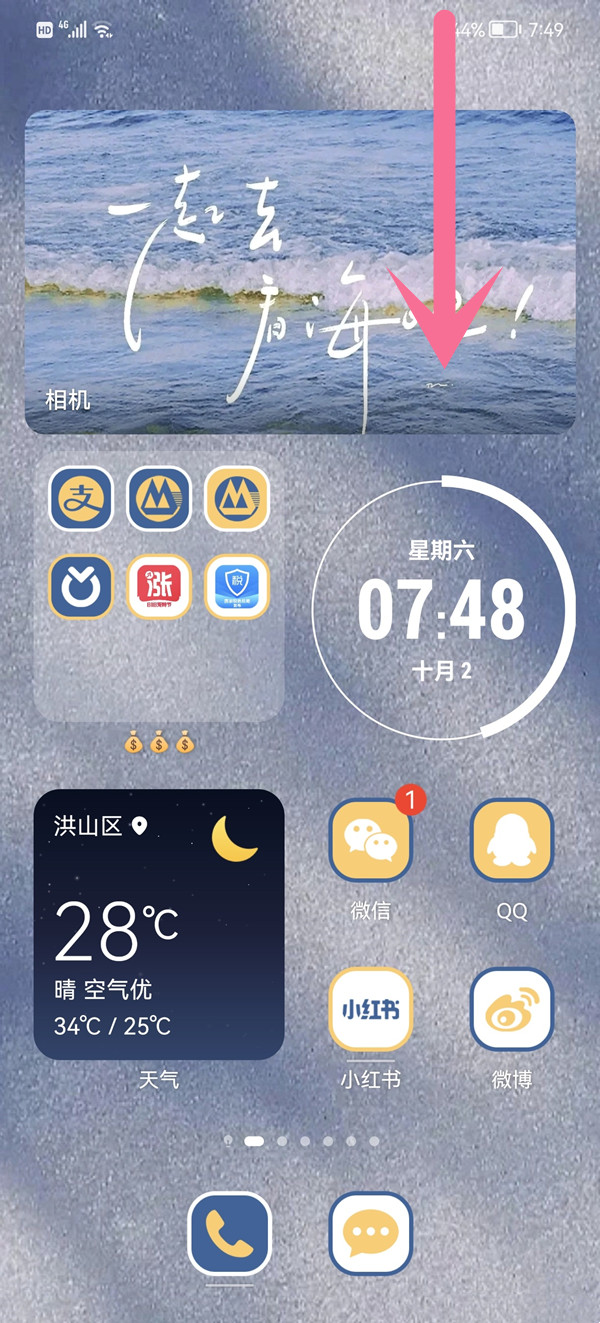Open the 小红书 app
The width and height of the screenshot is (600, 1323).
(x=370, y=1009)
